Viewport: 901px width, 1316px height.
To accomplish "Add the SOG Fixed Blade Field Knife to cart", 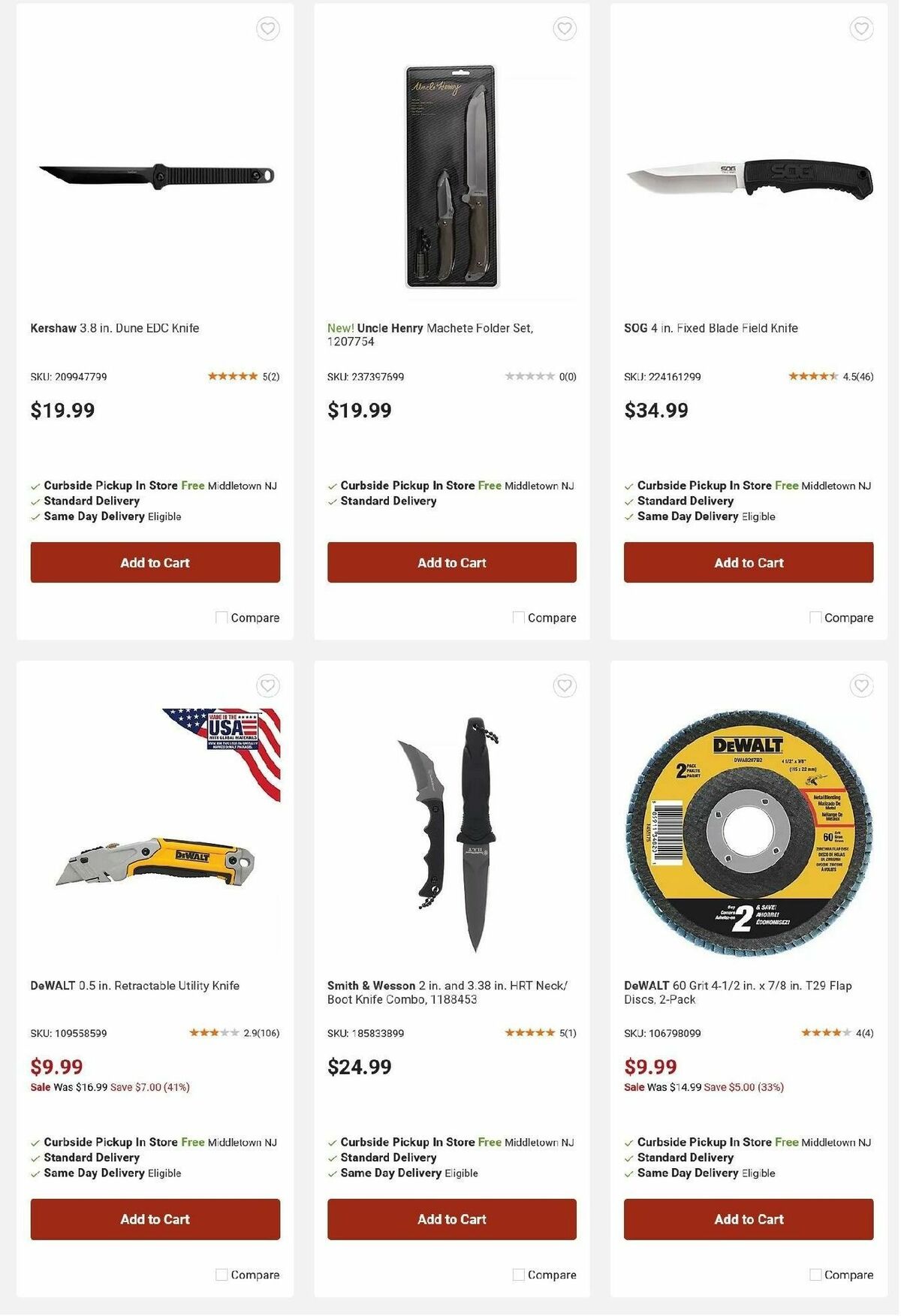I will [748, 562].
